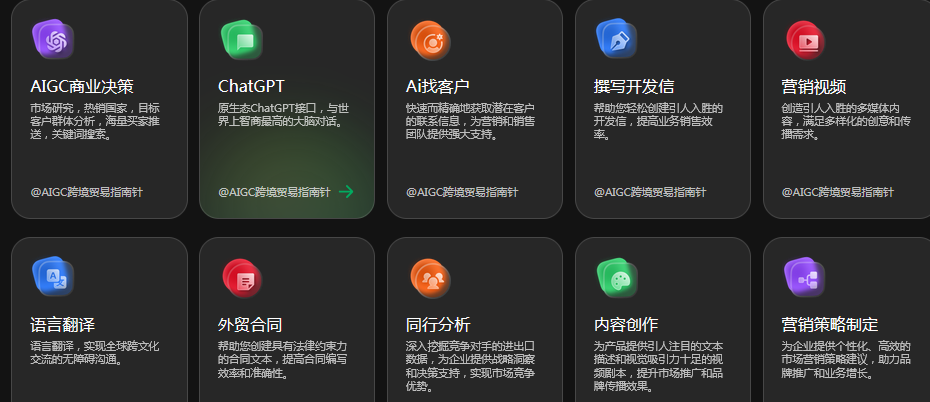This screenshot has width=930, height=402.
Task: Open the 营销视频 card
Action: [x=848, y=108]
